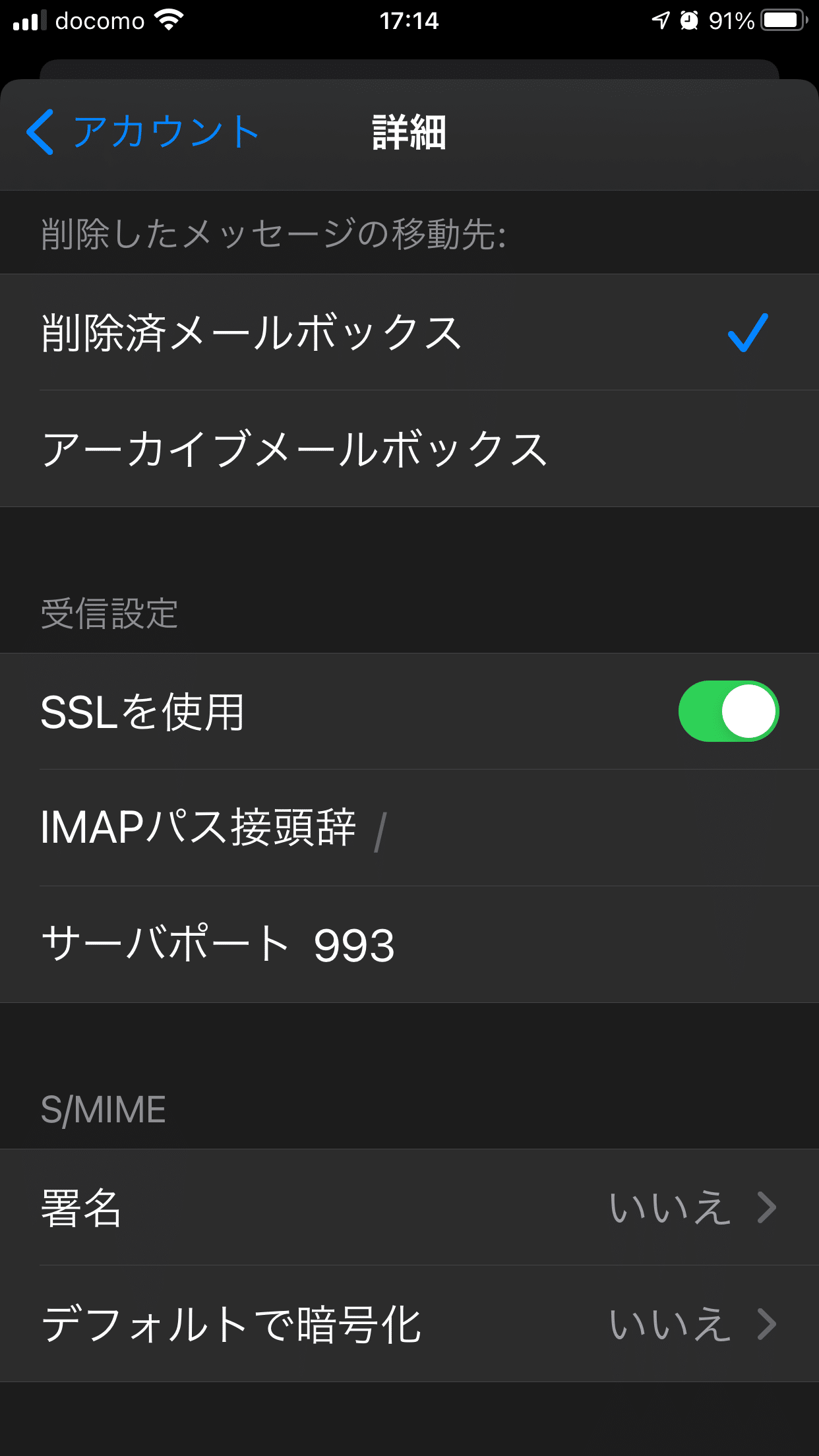Open デフォルトで暗号化 via its disclosure chevron
This screenshot has width=819, height=1456.
[x=768, y=1323]
